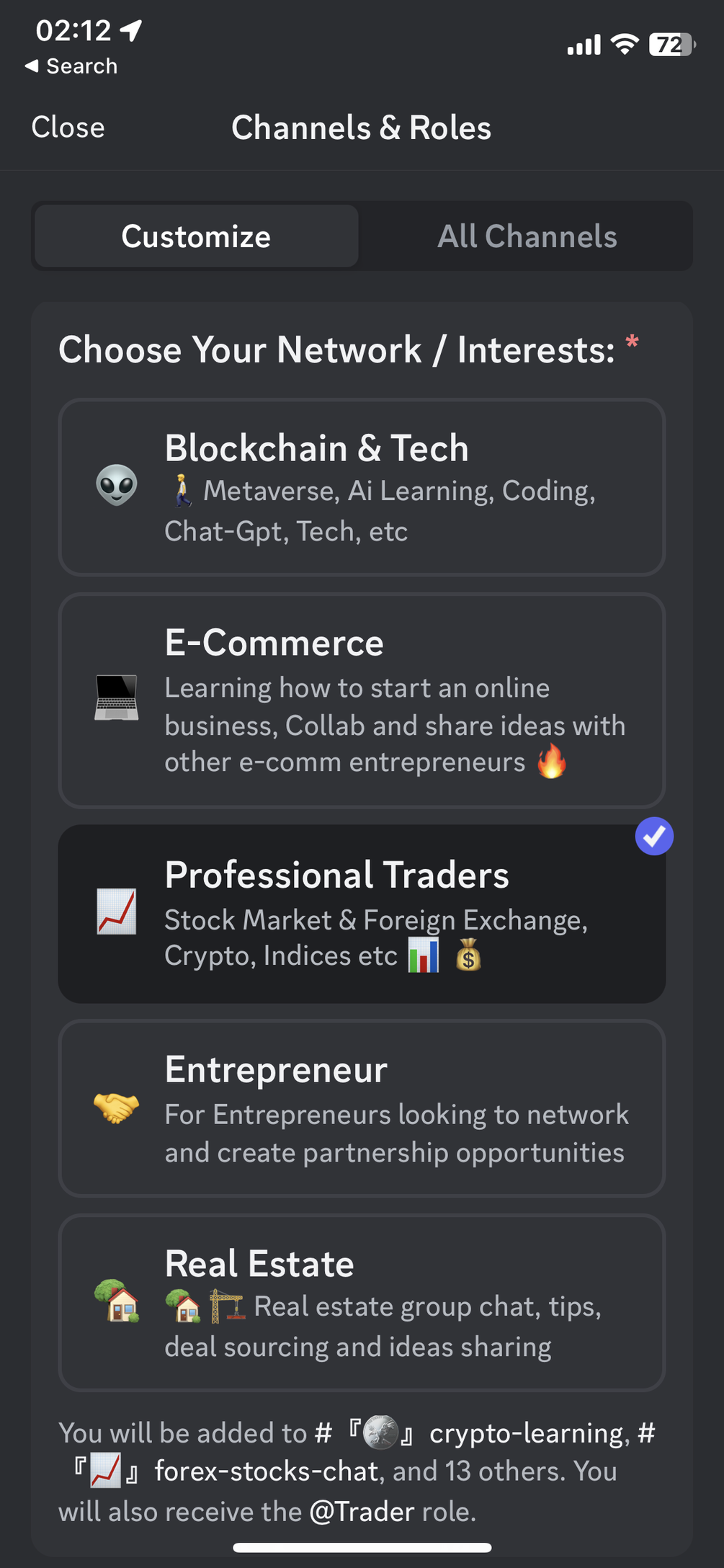
Task: Choose the Real Estate interest
Action: tap(362, 1303)
